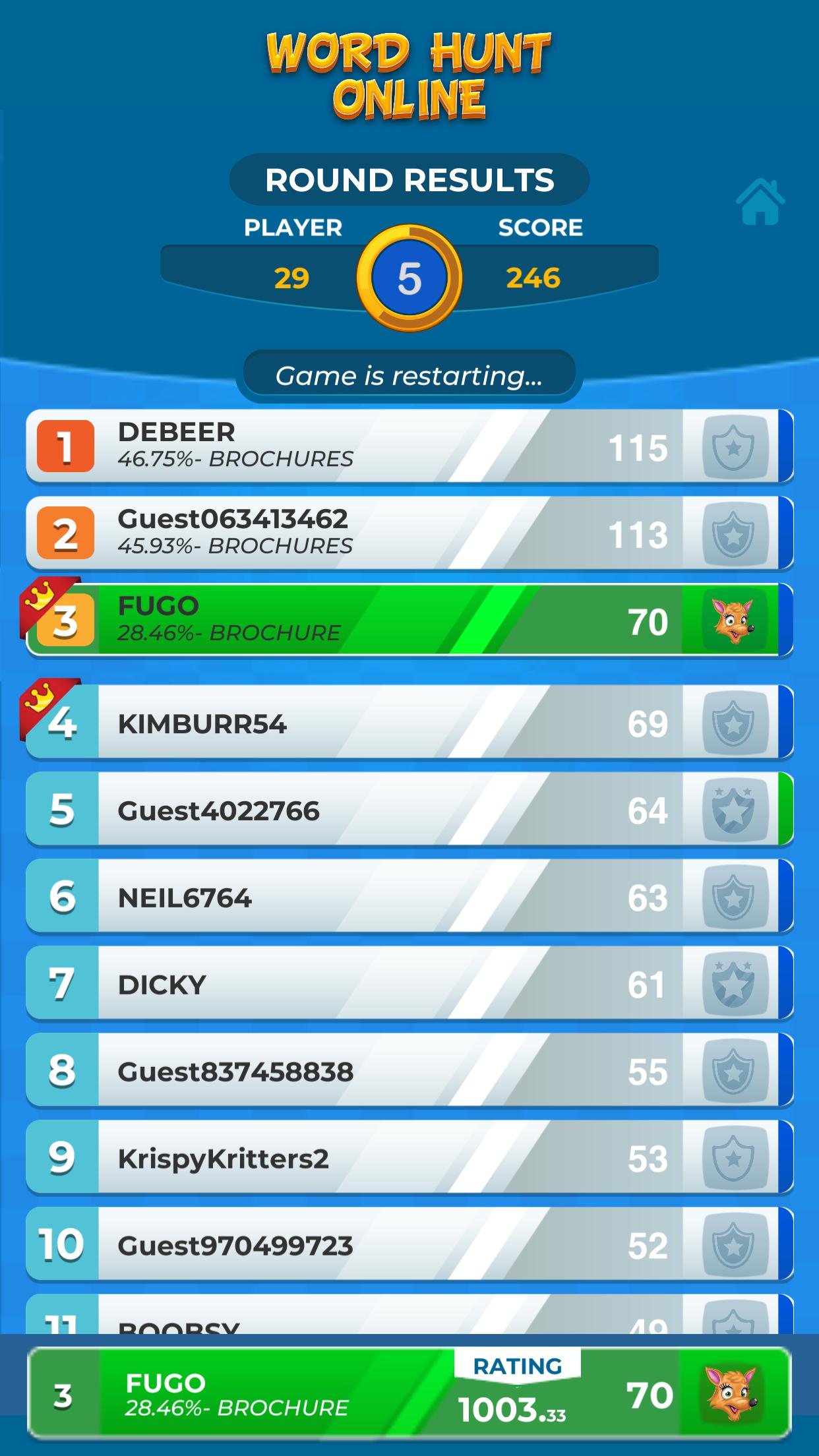Open NEIL6764's player row
This screenshot has height=1456, width=819.
409,897
